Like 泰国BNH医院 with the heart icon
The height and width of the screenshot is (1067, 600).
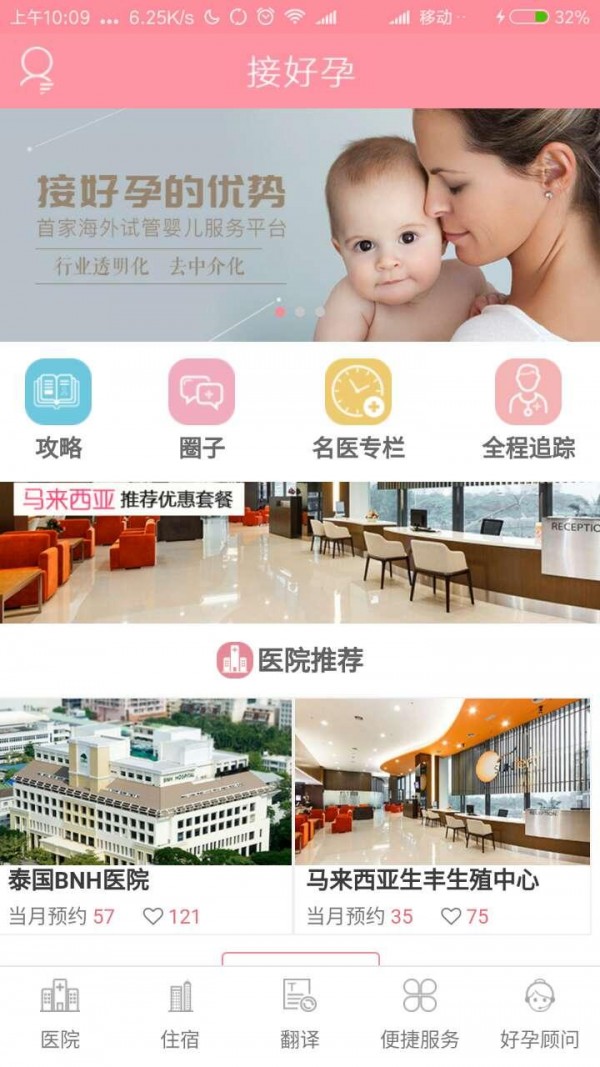[153, 915]
